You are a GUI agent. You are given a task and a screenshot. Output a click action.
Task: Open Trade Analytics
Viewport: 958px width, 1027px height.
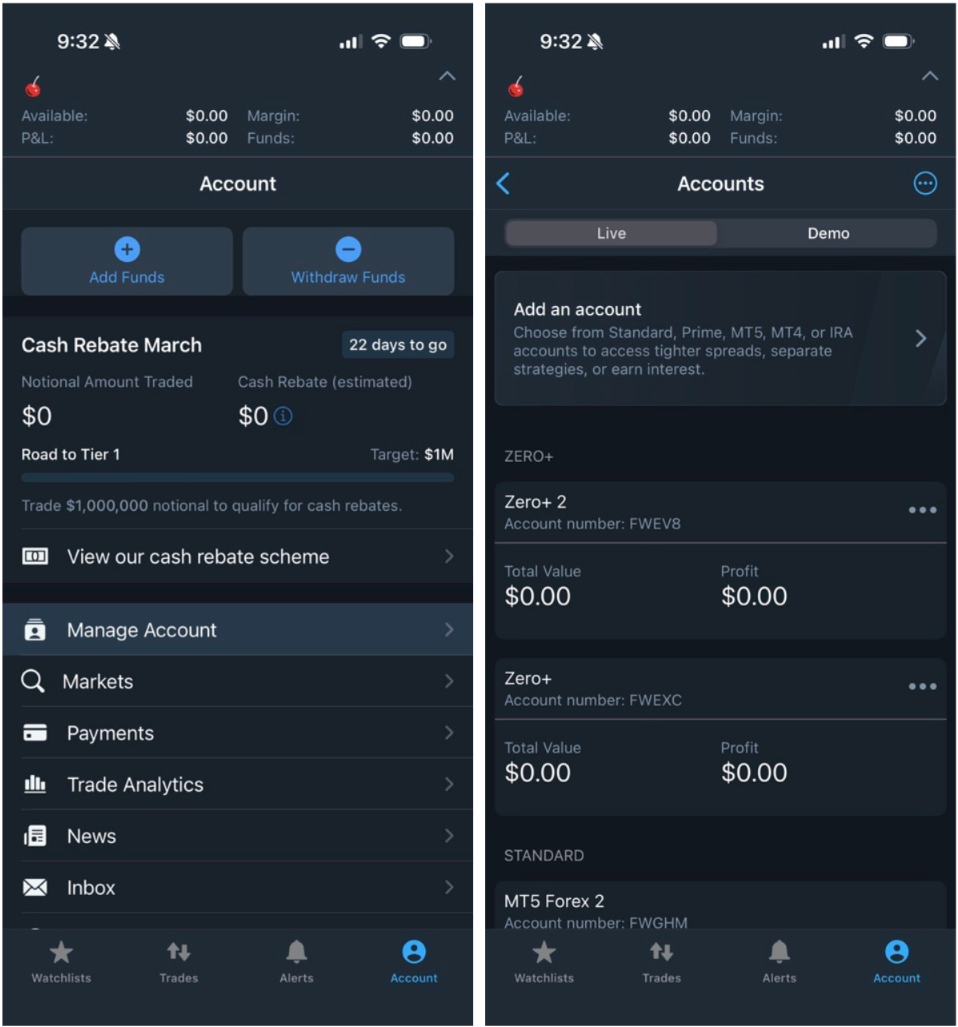(237, 785)
